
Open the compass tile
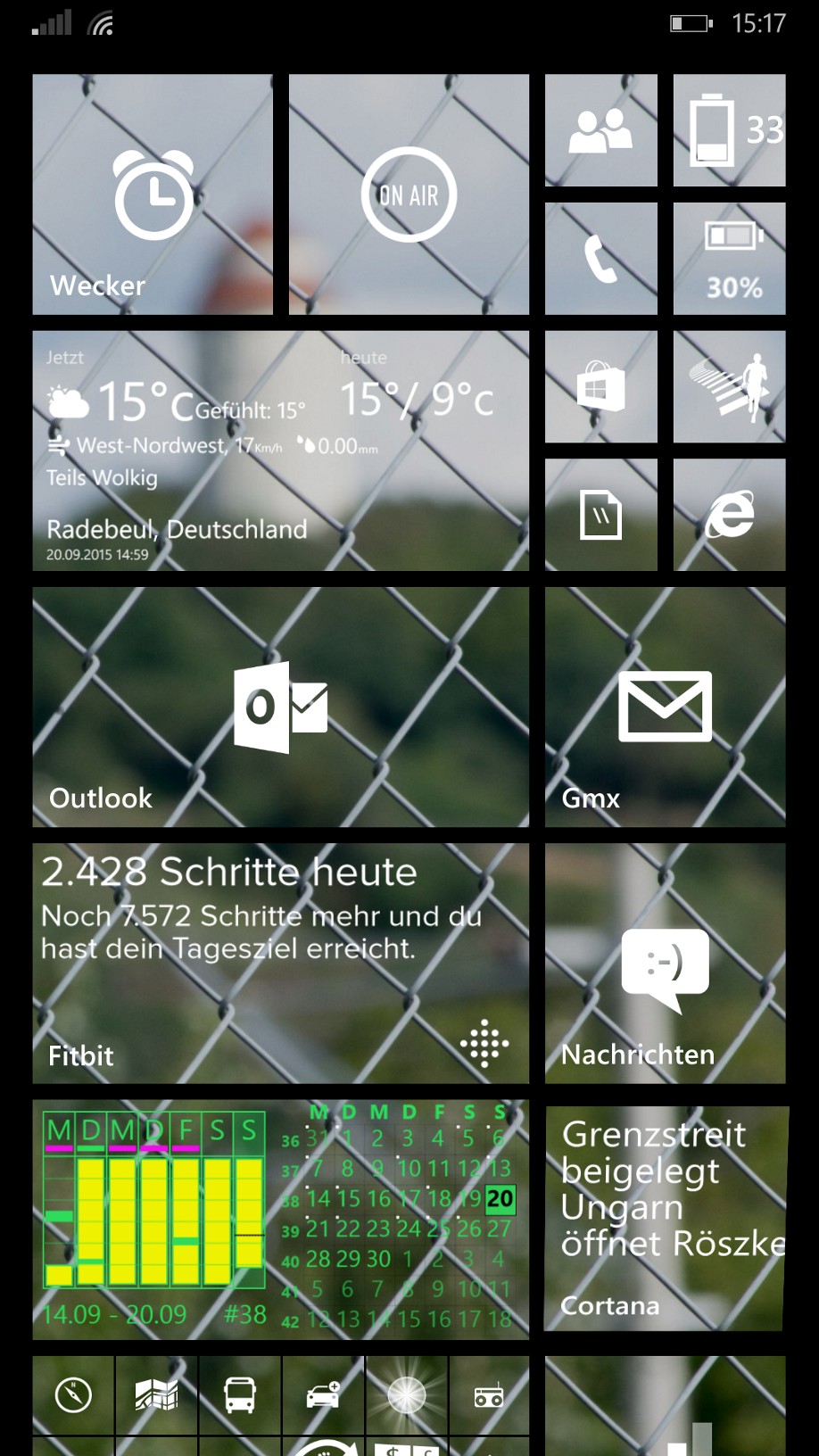point(73,1395)
